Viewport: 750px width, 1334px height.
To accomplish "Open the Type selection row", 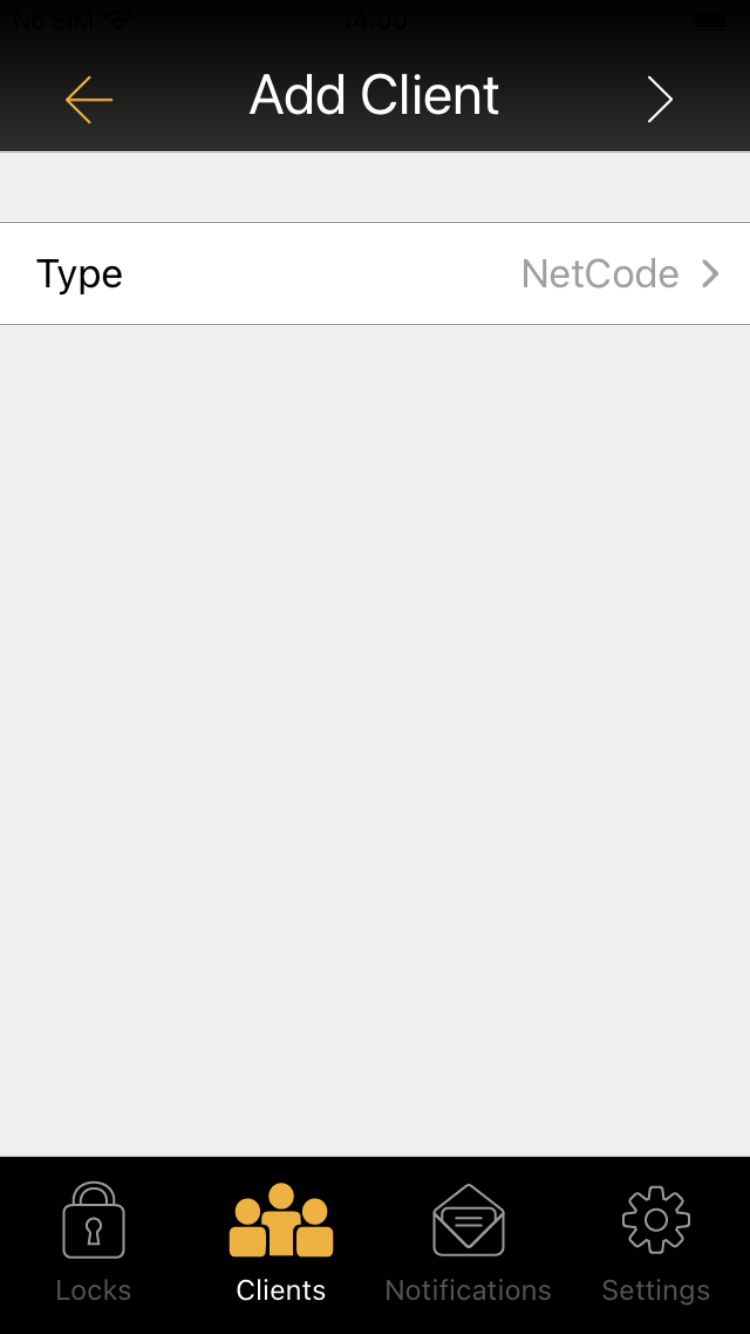I will tap(375, 273).
